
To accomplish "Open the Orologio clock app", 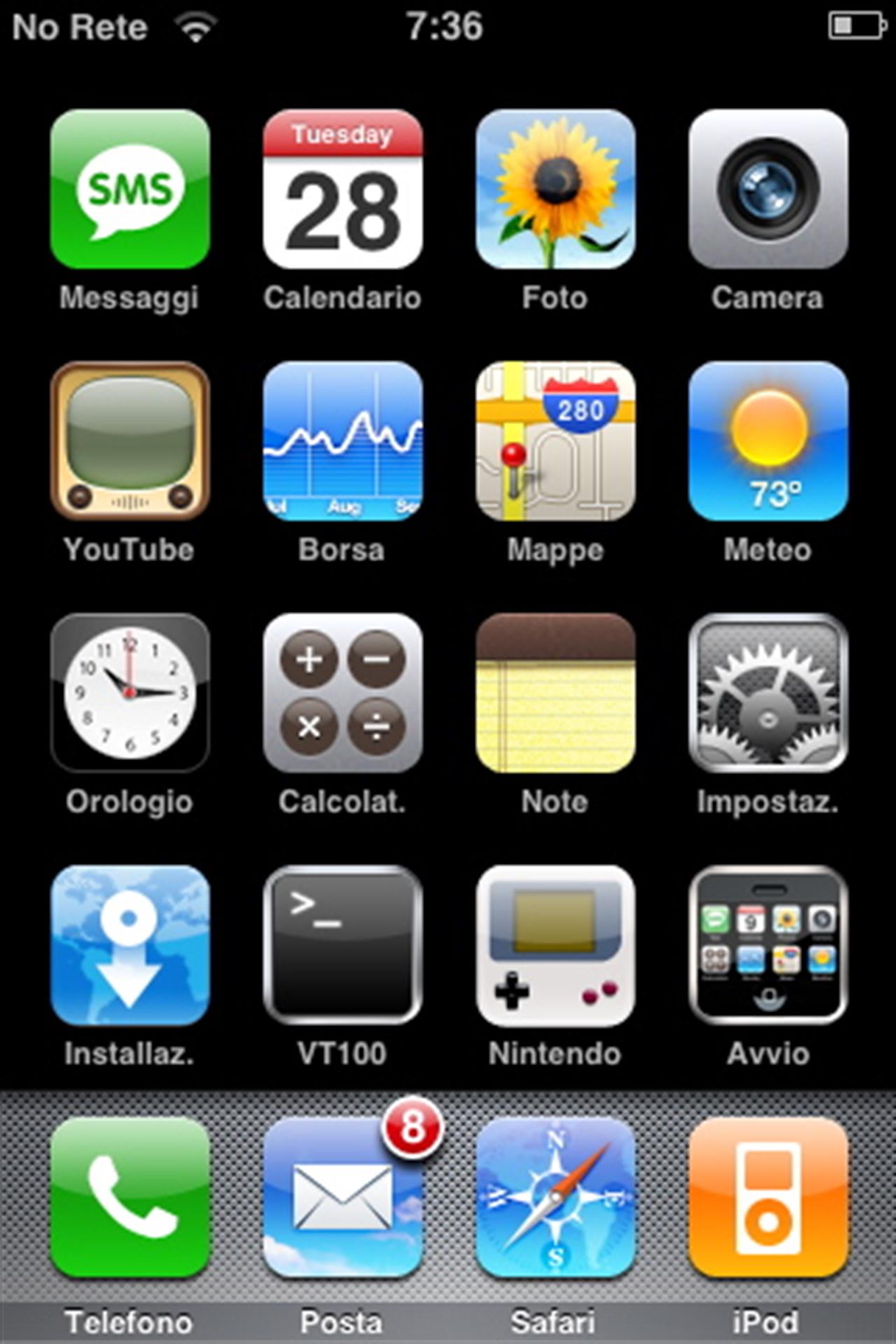I will point(129,693).
